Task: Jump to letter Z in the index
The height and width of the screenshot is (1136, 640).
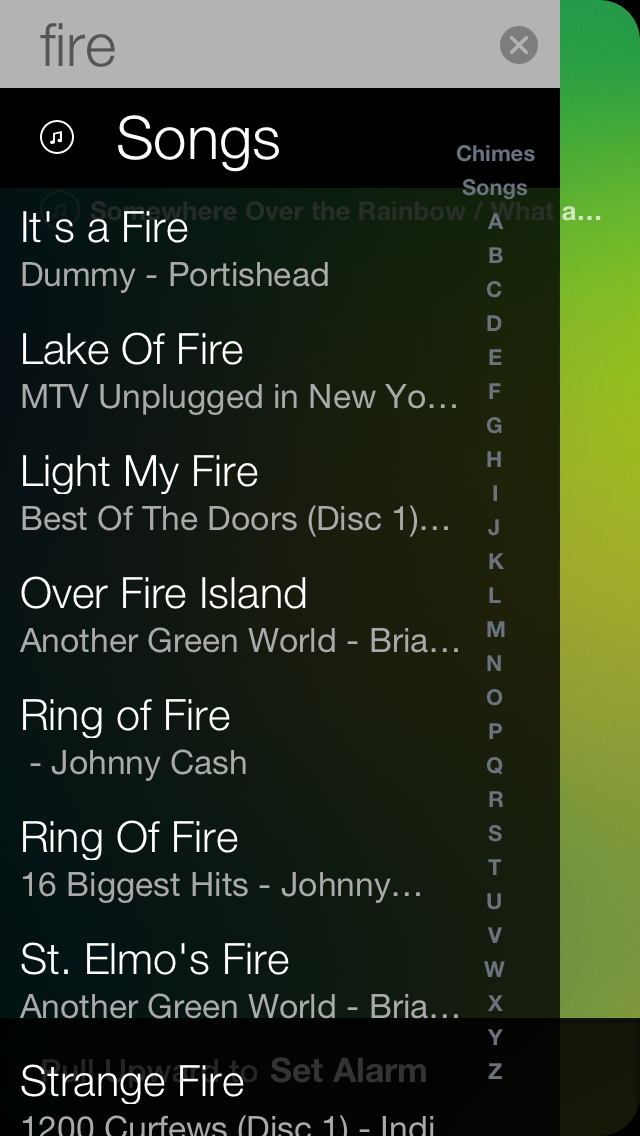Action: (495, 1071)
